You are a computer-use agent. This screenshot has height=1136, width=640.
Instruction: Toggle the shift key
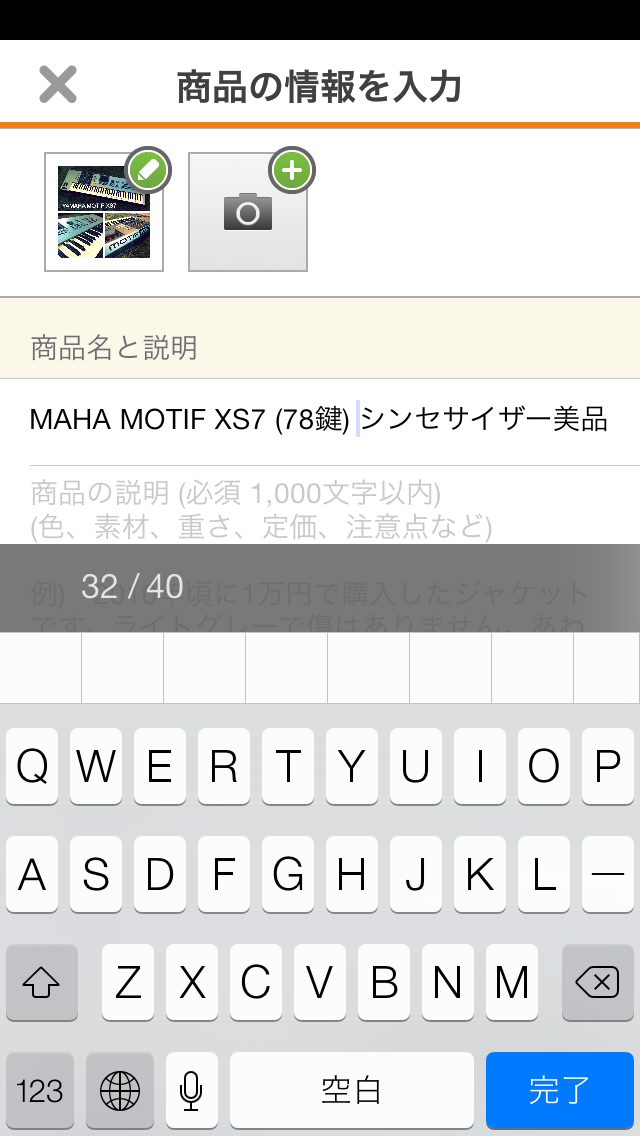(41, 982)
